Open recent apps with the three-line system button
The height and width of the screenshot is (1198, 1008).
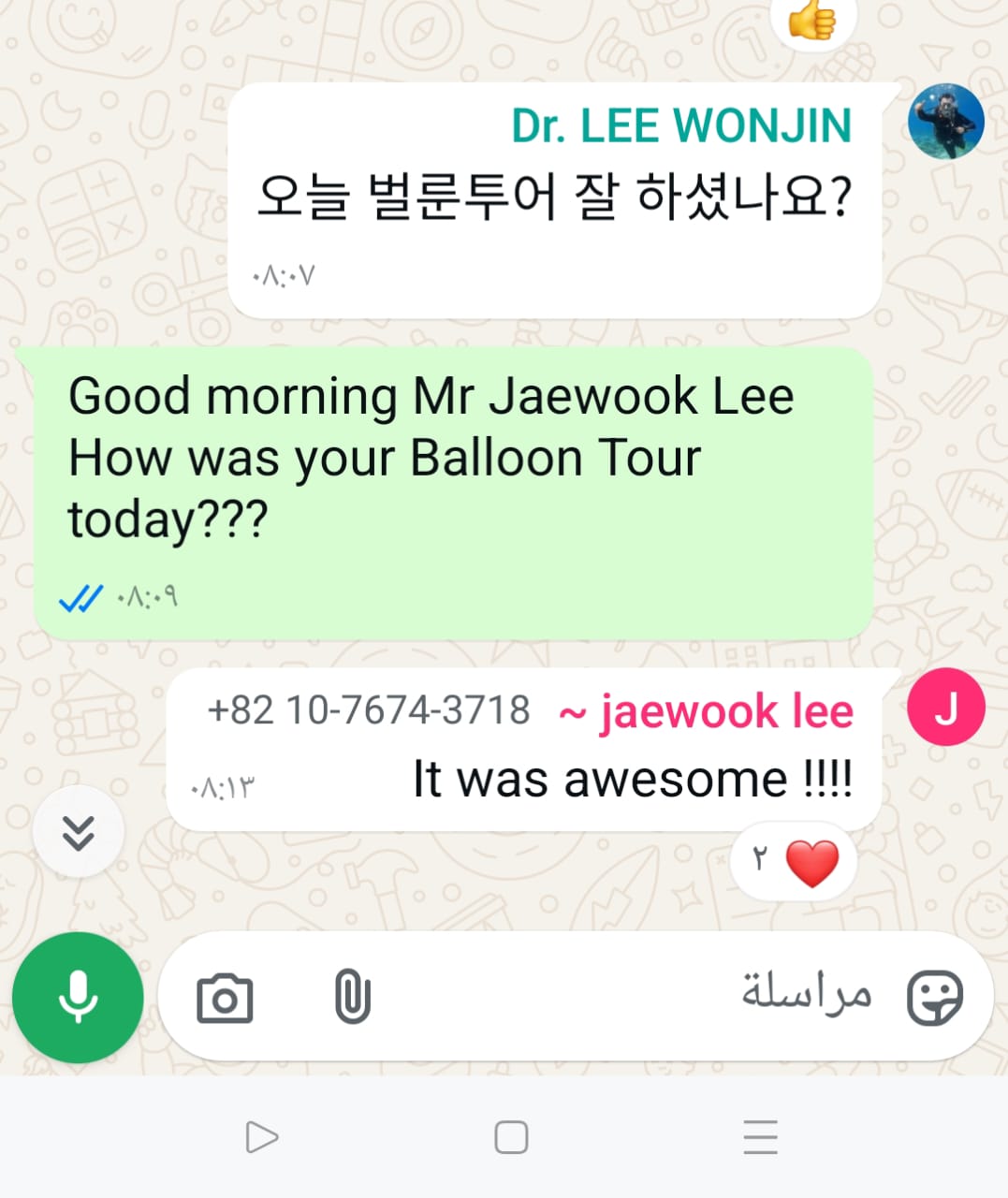pos(760,1138)
